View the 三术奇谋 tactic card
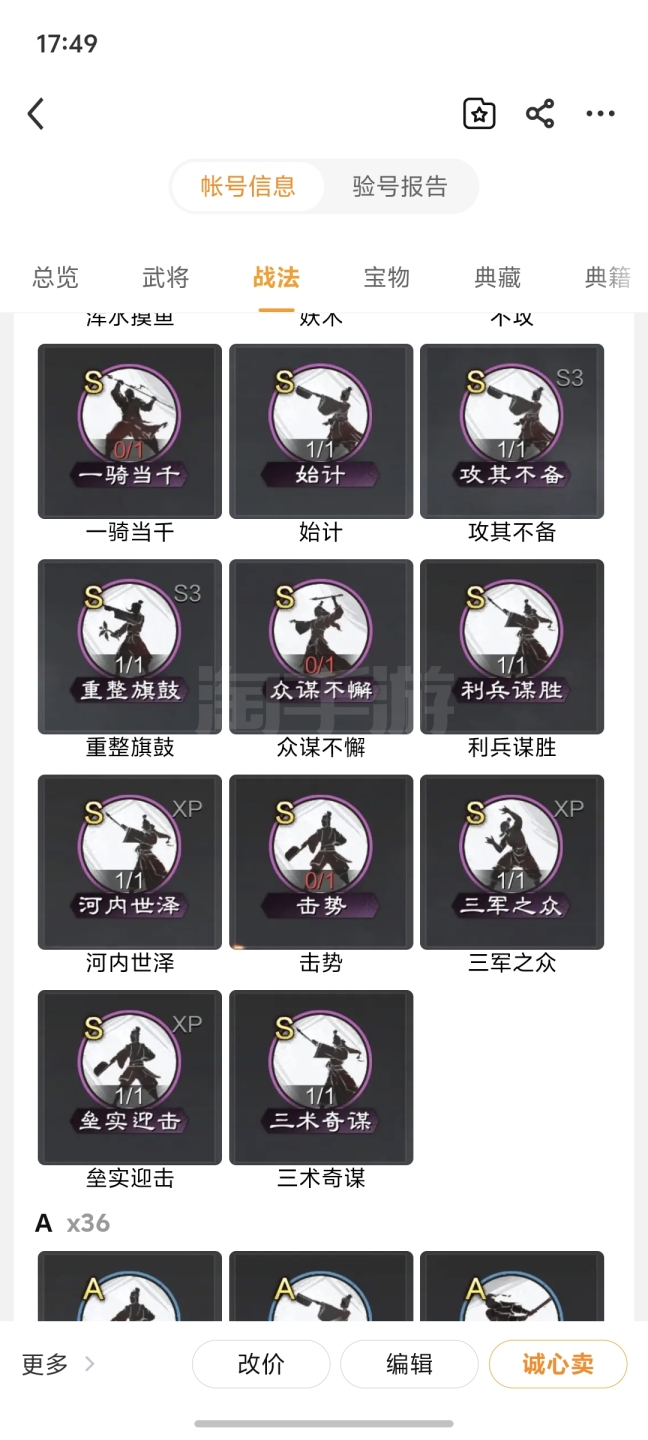The width and height of the screenshot is (648, 1440). point(321,1077)
